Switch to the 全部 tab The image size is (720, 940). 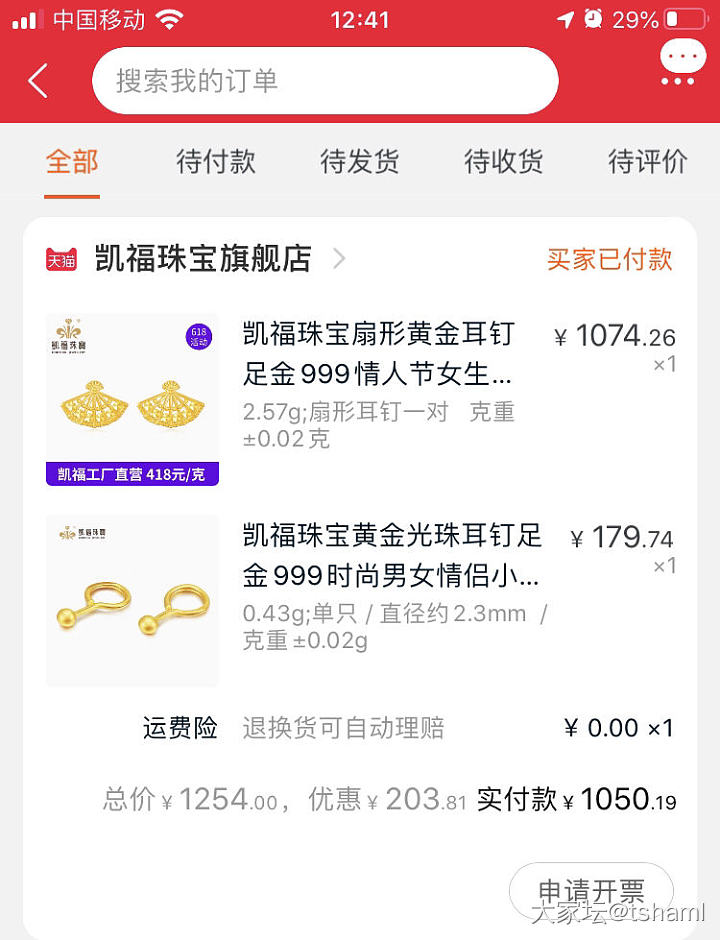pos(72,161)
